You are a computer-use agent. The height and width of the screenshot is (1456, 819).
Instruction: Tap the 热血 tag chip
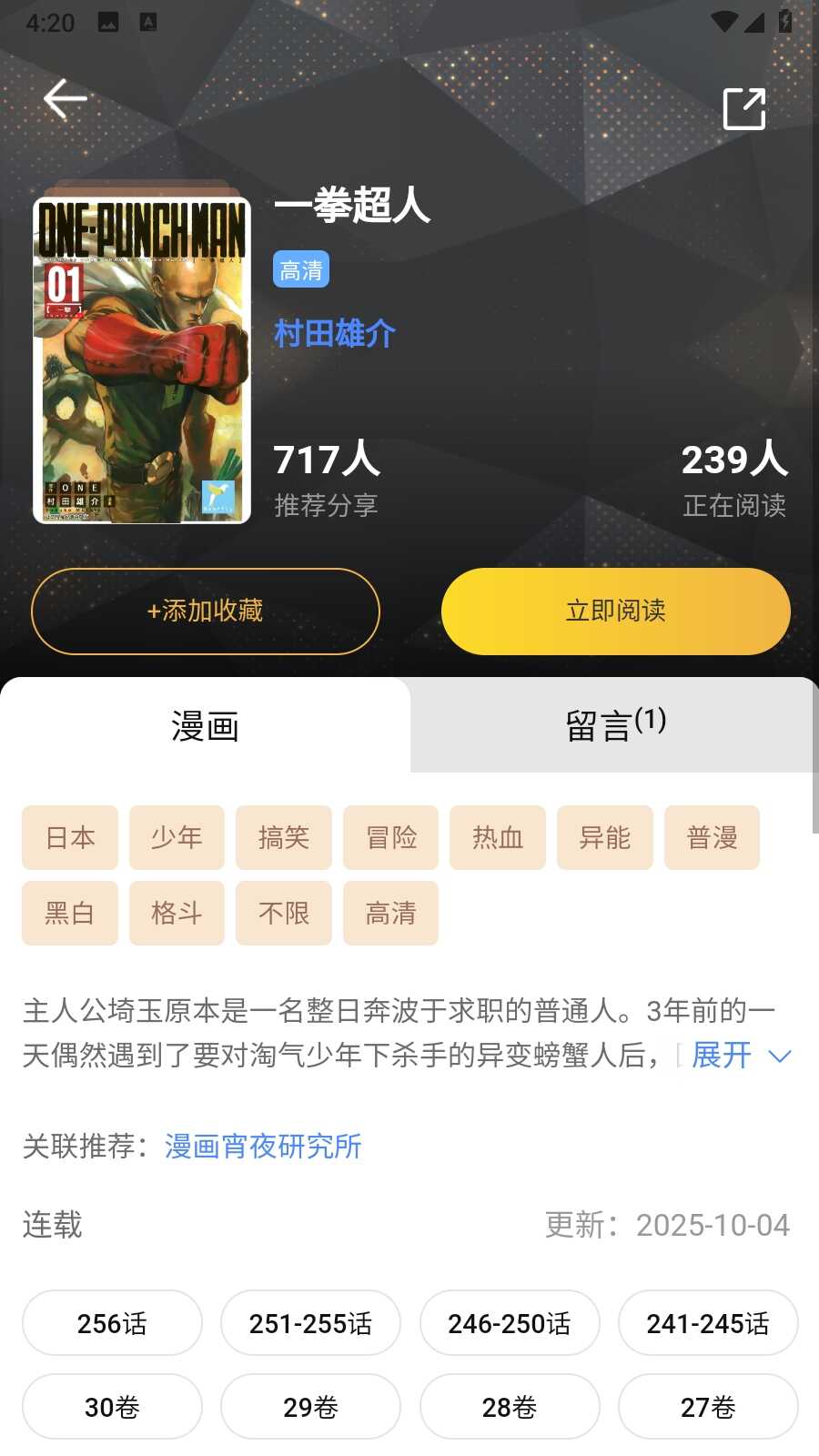point(497,837)
